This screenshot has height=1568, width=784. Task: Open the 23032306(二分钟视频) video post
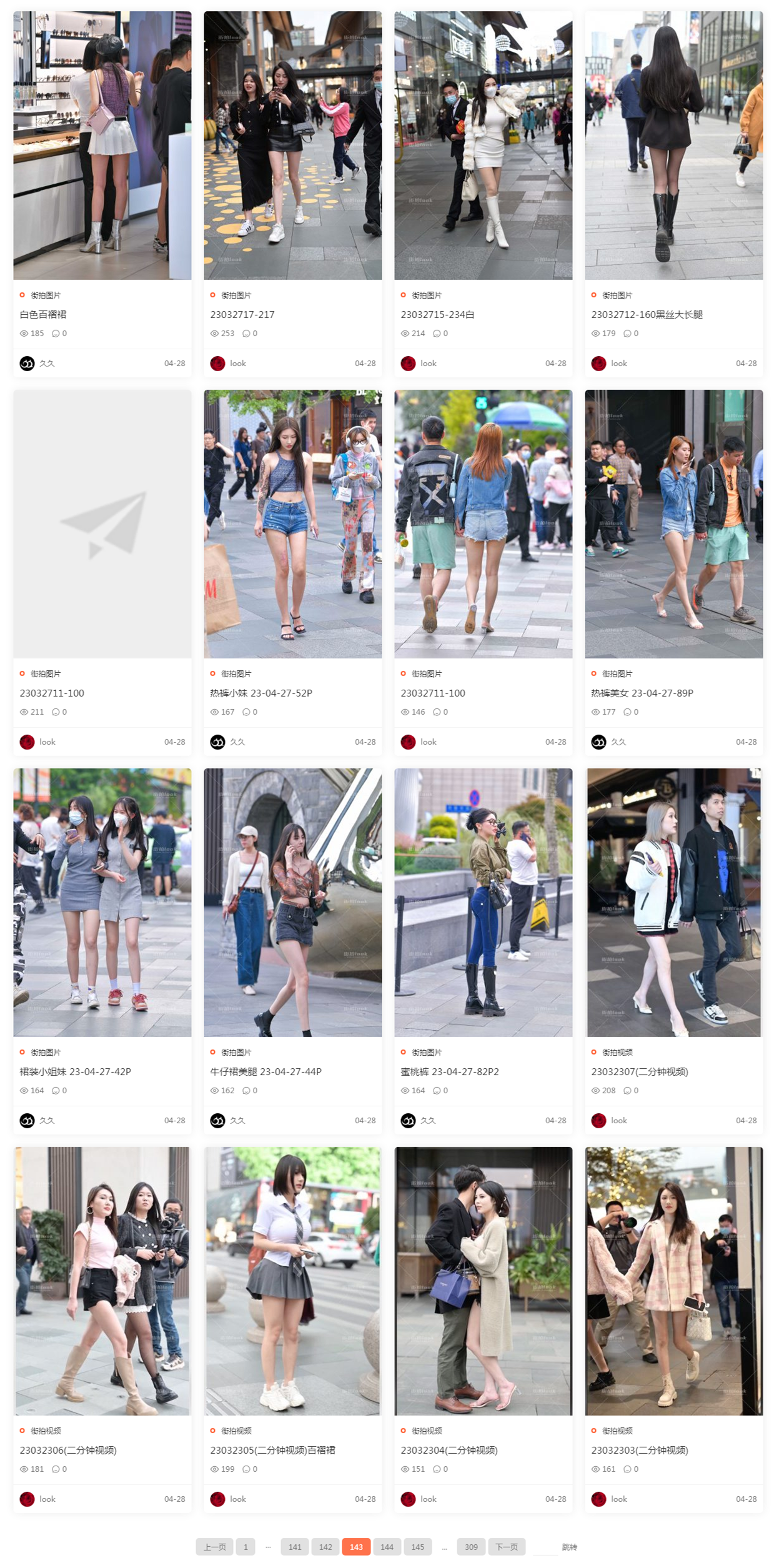[68, 1450]
